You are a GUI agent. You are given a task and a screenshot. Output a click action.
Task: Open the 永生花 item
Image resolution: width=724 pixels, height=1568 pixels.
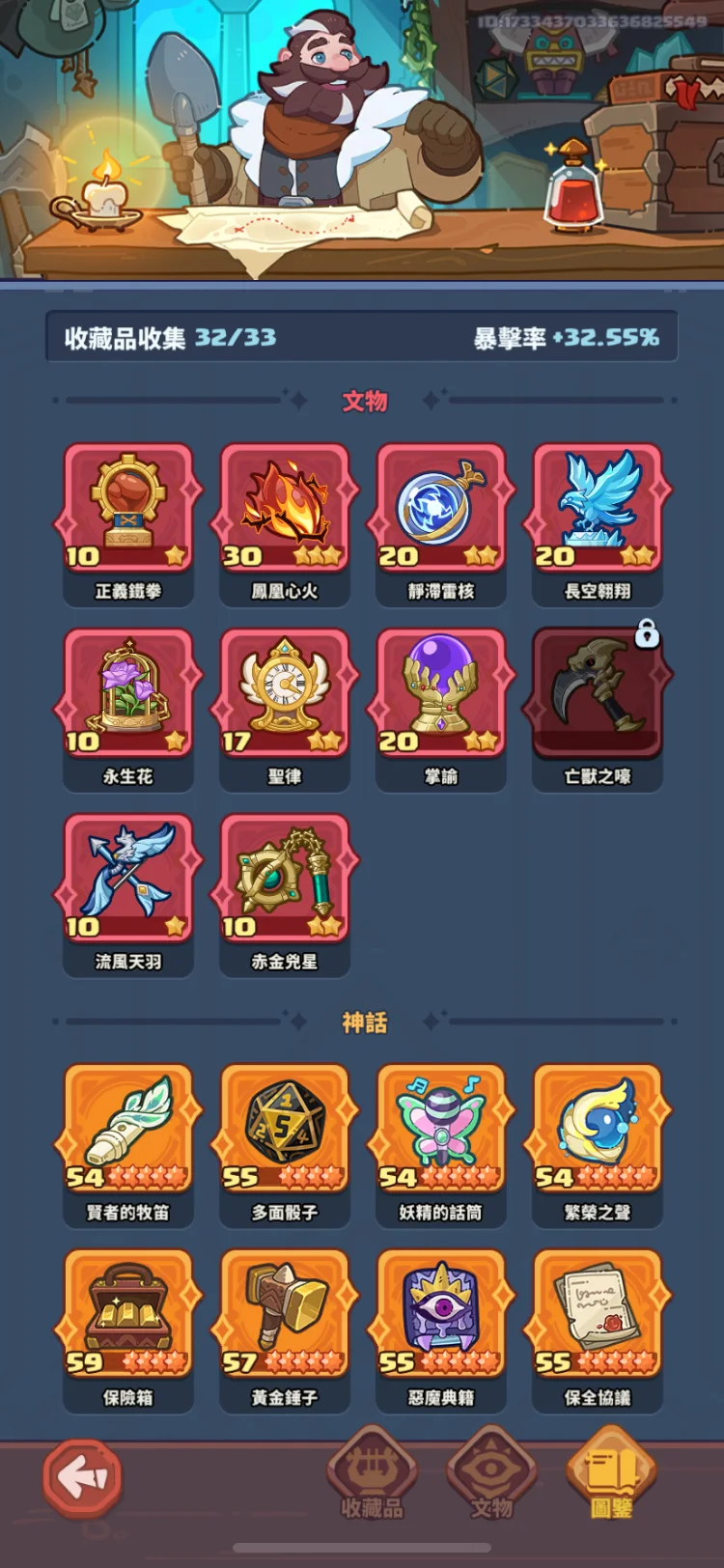coord(127,694)
